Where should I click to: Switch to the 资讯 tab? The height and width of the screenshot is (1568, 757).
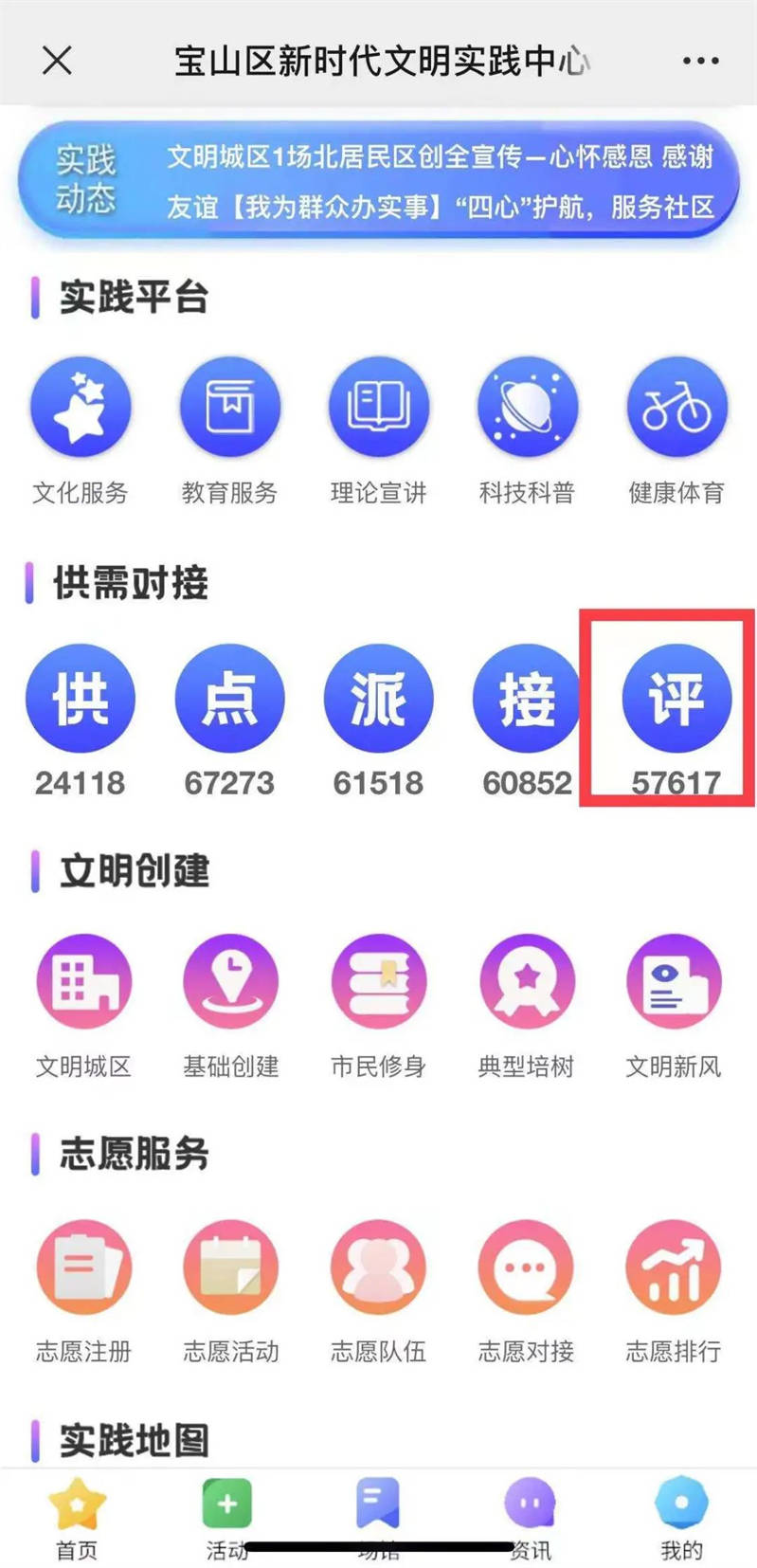(x=531, y=1517)
